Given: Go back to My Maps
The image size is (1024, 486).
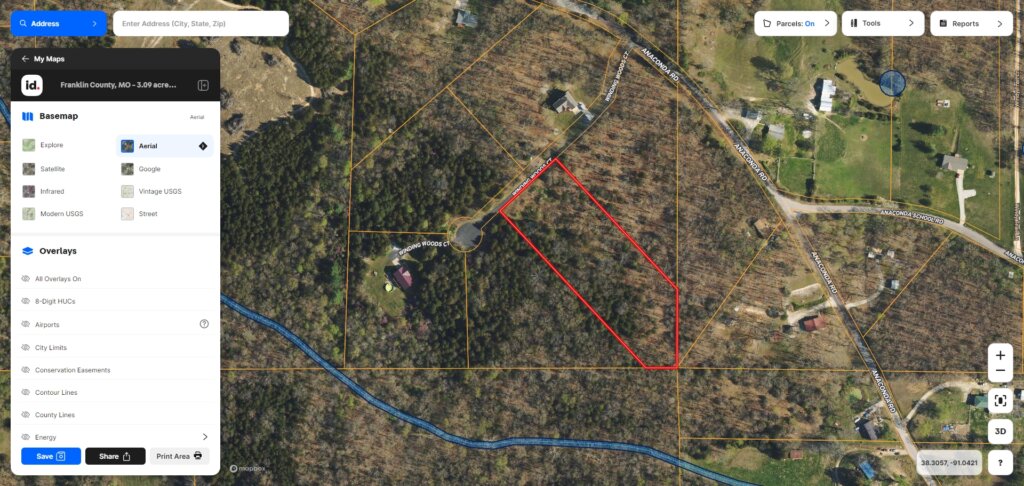Looking at the screenshot, I should (x=42, y=59).
